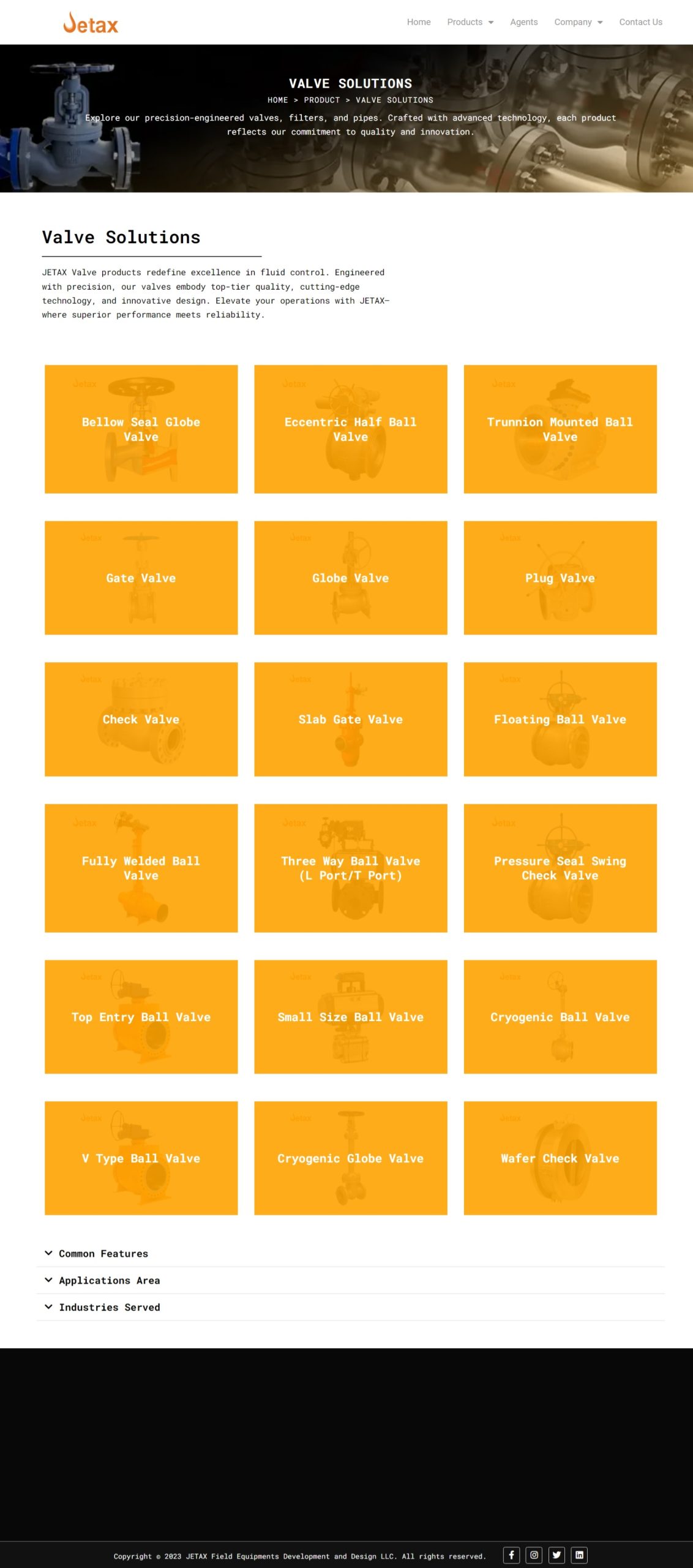View the Wafer Check Valve product
This screenshot has height=1568, width=693.
(x=560, y=1158)
